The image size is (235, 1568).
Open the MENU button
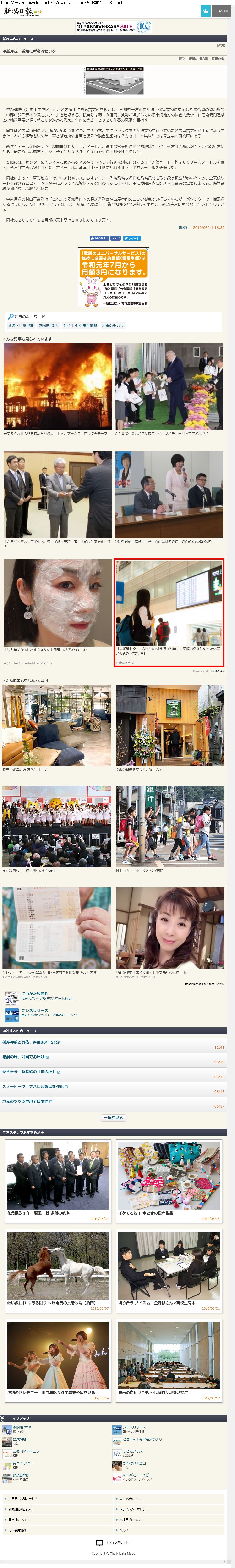(221, 11)
